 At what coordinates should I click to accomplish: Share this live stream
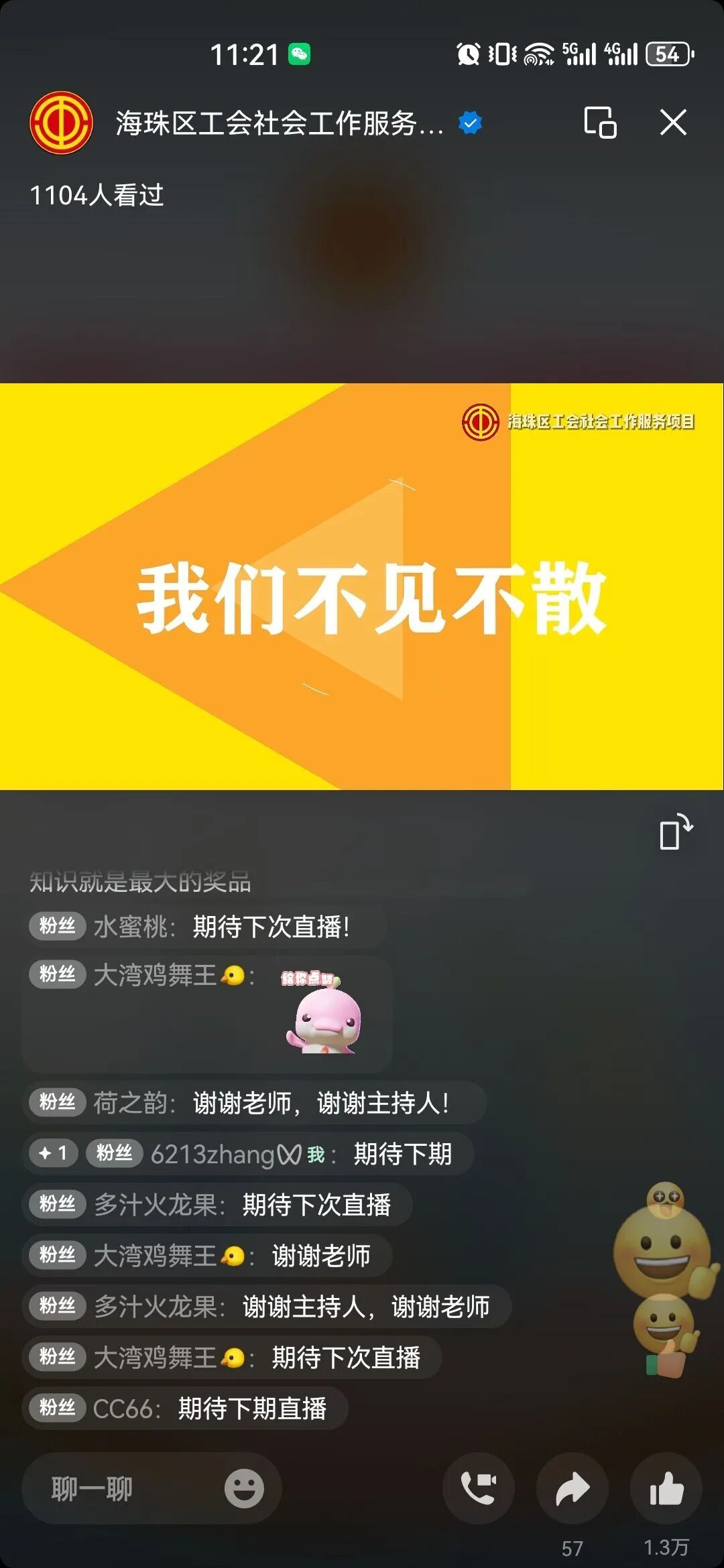point(572,1489)
